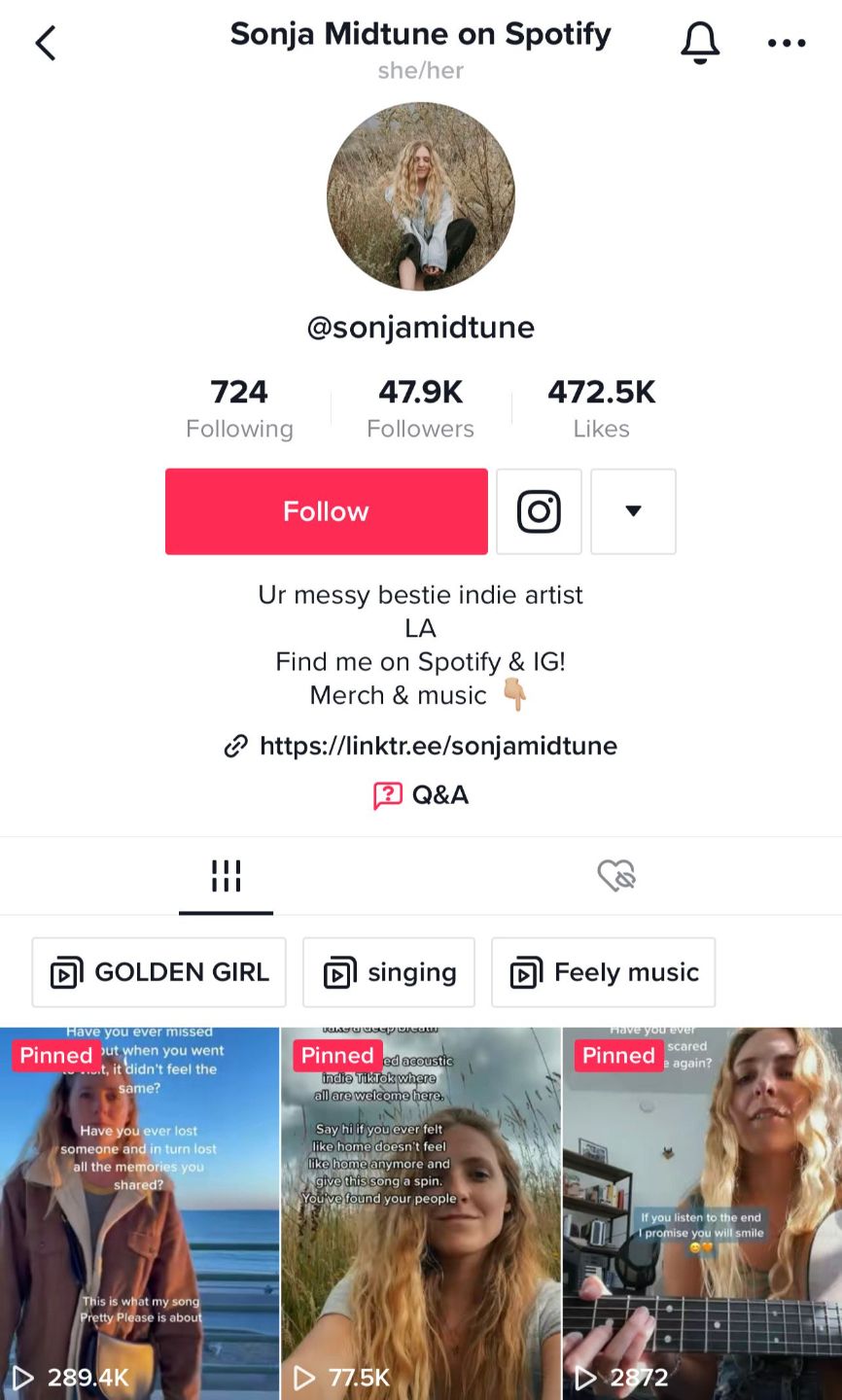The height and width of the screenshot is (1400, 842).
Task: Follow @sonjamidtune
Action: tap(326, 511)
